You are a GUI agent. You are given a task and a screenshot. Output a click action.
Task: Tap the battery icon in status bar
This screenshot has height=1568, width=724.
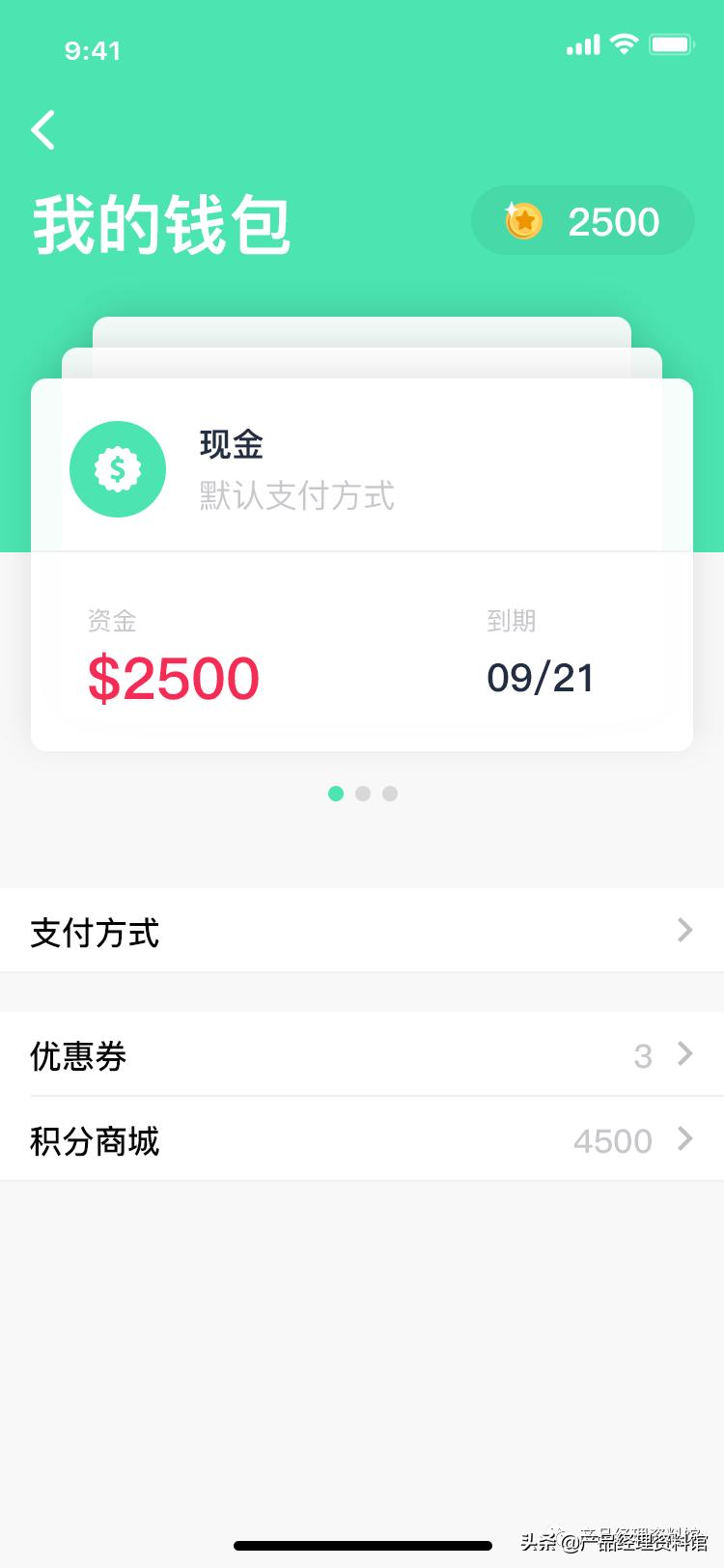coord(670,44)
